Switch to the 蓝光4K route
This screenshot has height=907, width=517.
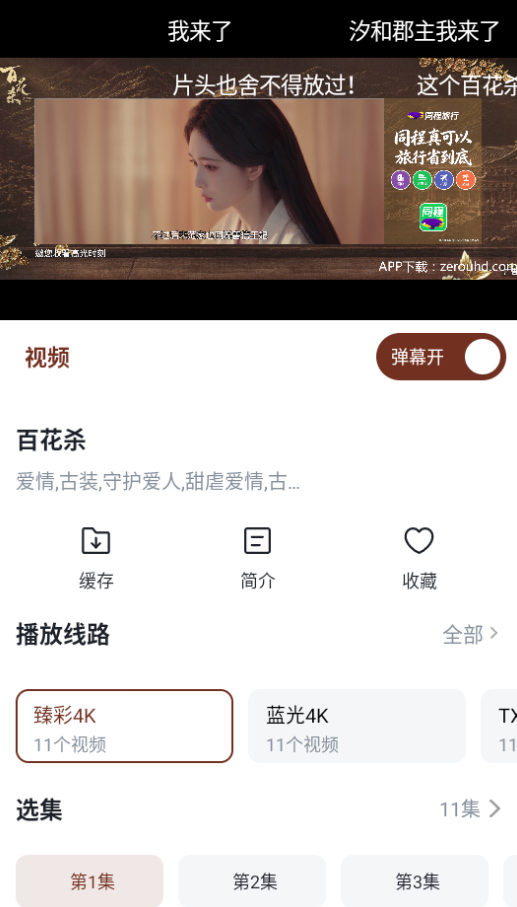click(x=357, y=726)
